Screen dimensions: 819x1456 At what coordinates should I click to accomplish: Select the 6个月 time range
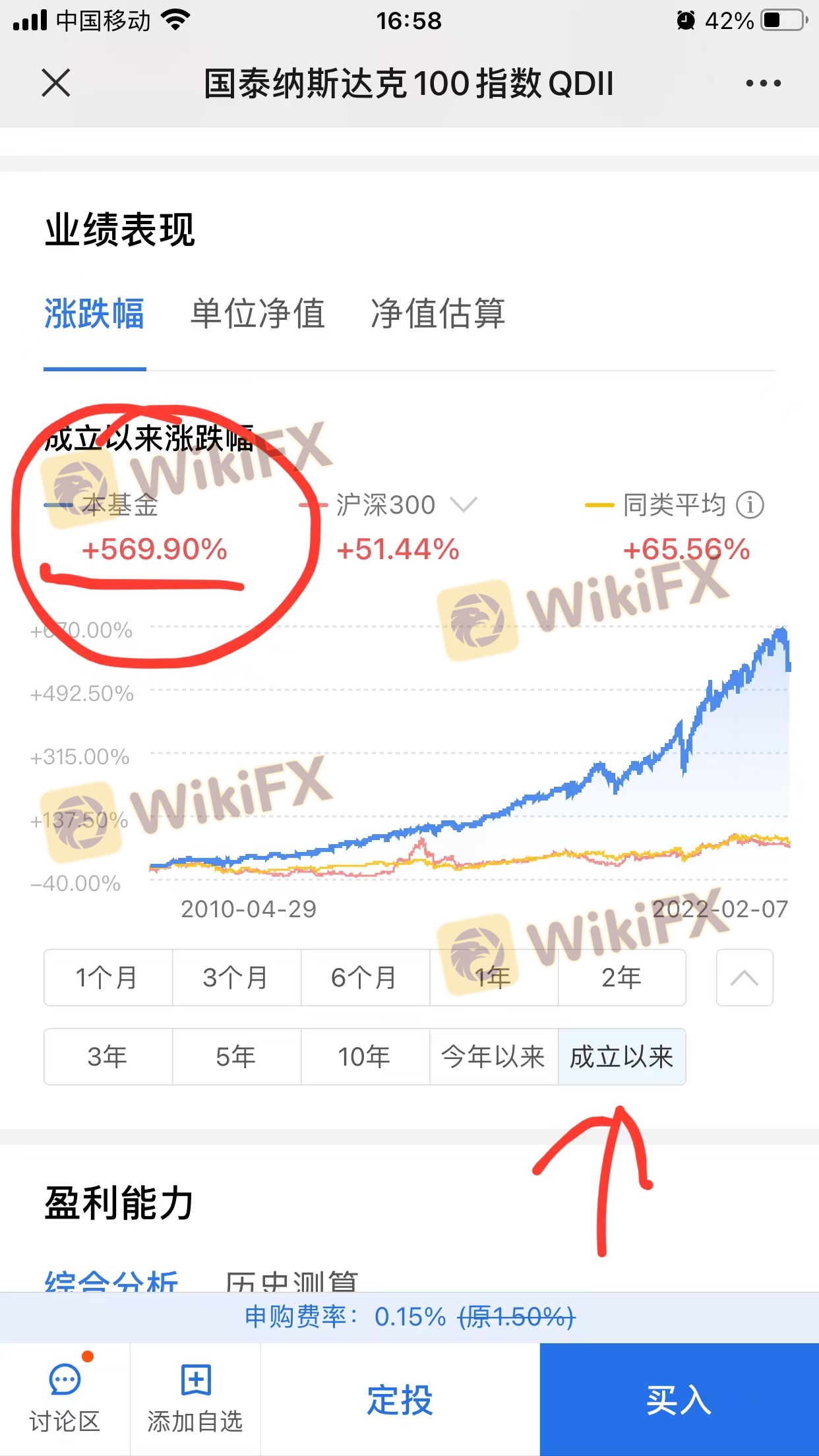click(365, 978)
